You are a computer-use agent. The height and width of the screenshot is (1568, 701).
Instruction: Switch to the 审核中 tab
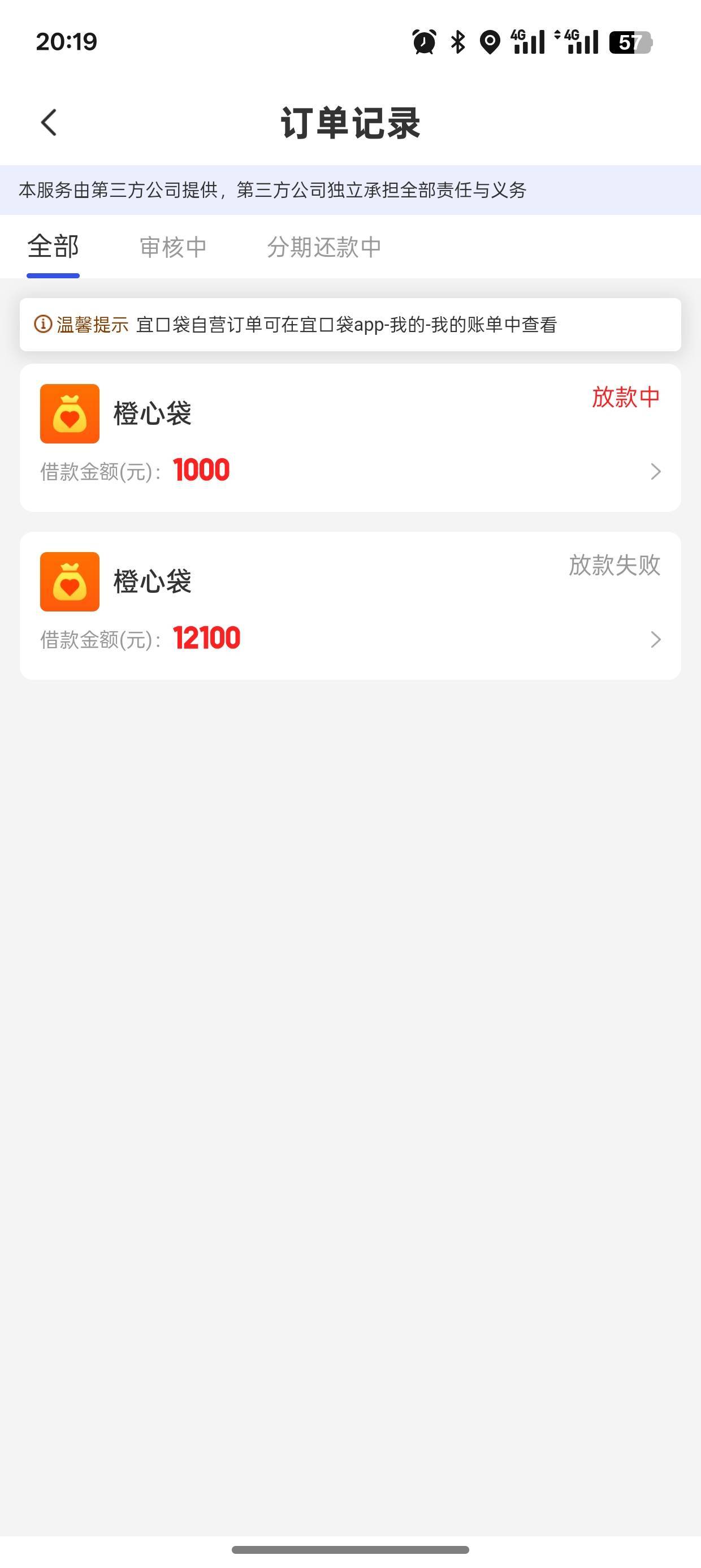coord(173,247)
